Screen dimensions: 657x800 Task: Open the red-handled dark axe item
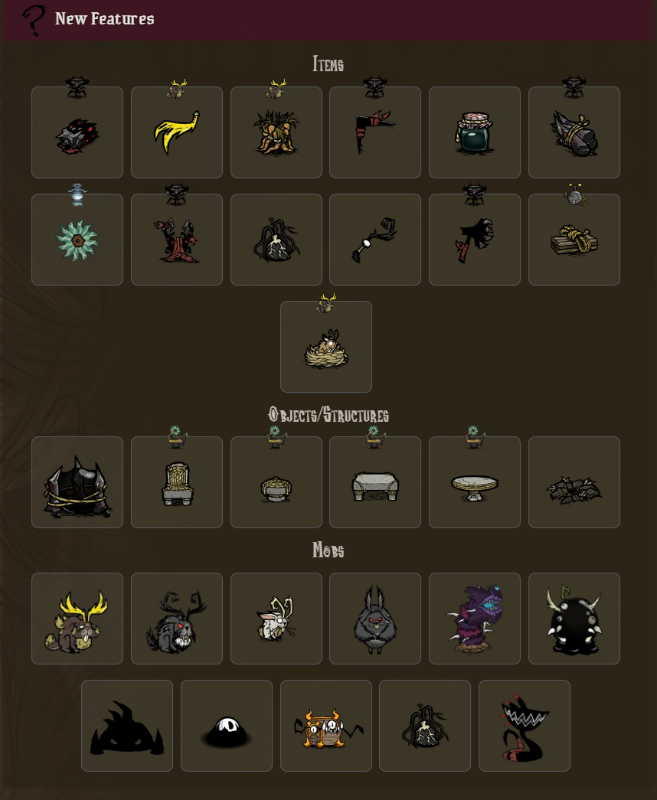pyautogui.click(x=474, y=240)
